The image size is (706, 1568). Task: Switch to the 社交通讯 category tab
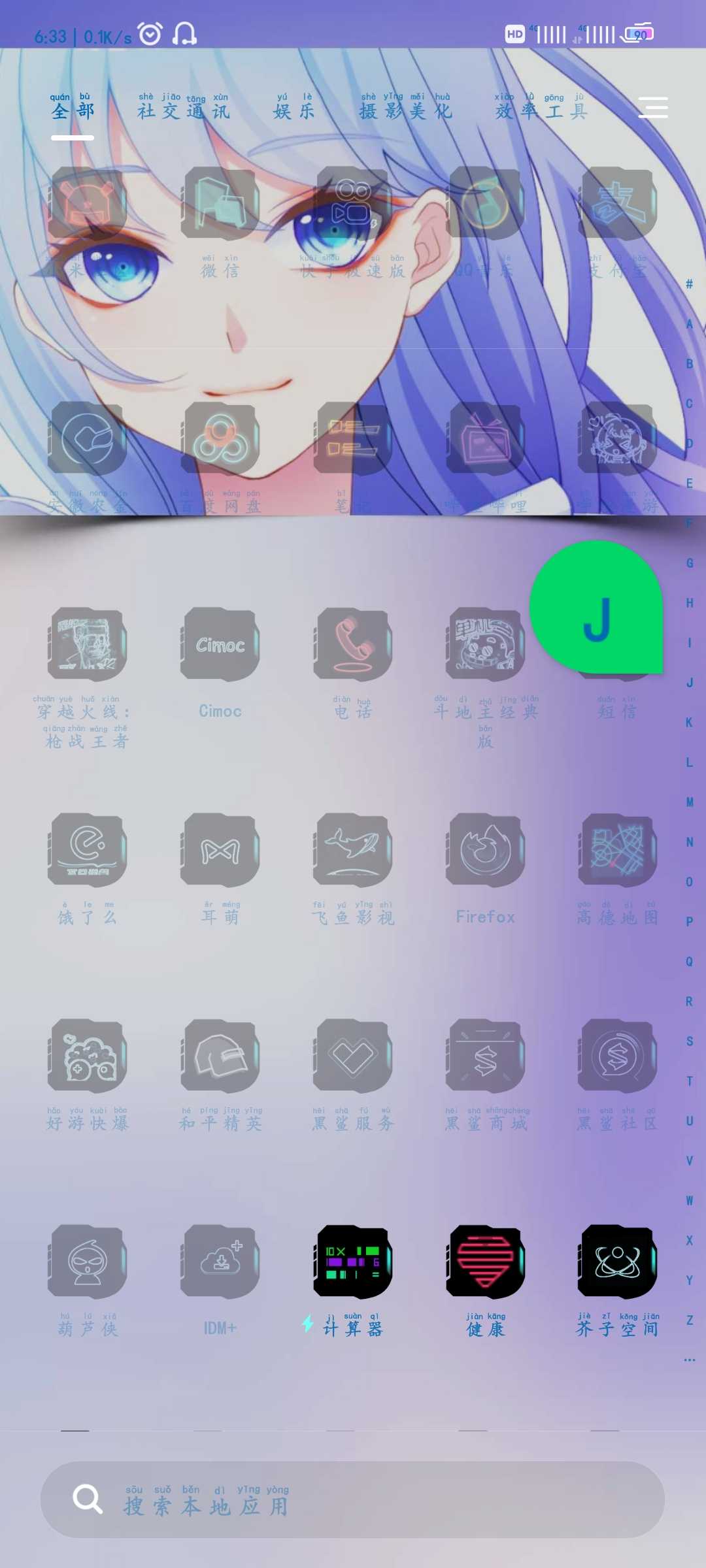tap(184, 107)
